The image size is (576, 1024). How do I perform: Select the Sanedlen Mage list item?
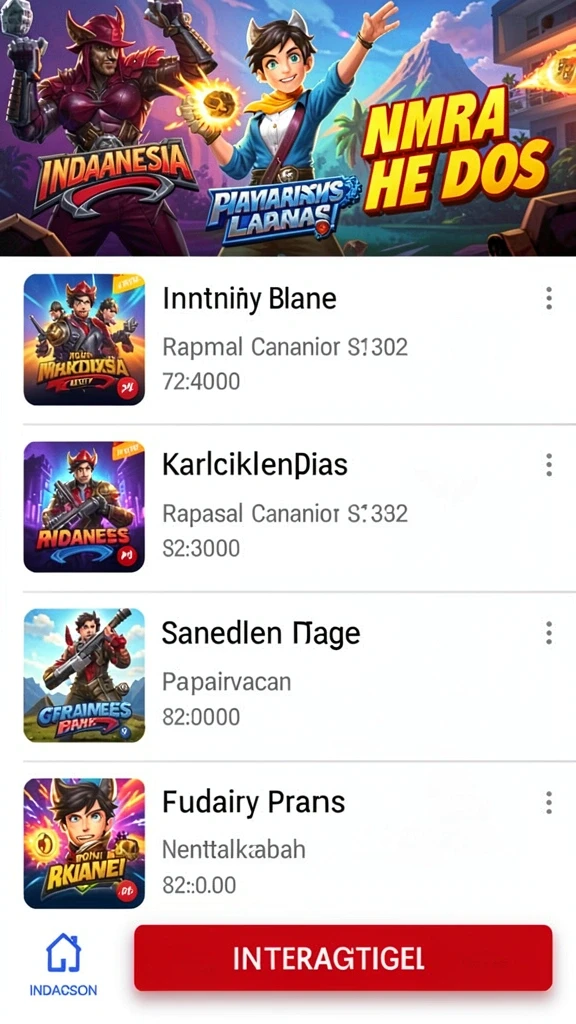(288, 676)
